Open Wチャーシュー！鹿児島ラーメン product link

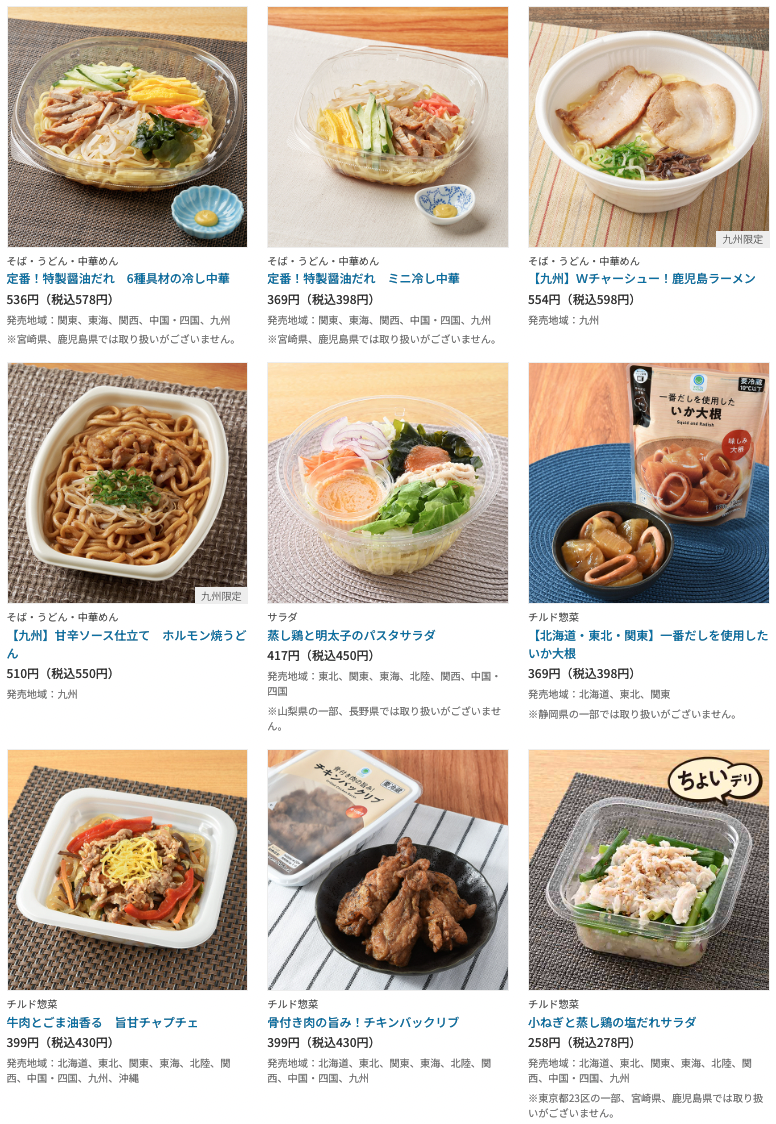point(641,279)
